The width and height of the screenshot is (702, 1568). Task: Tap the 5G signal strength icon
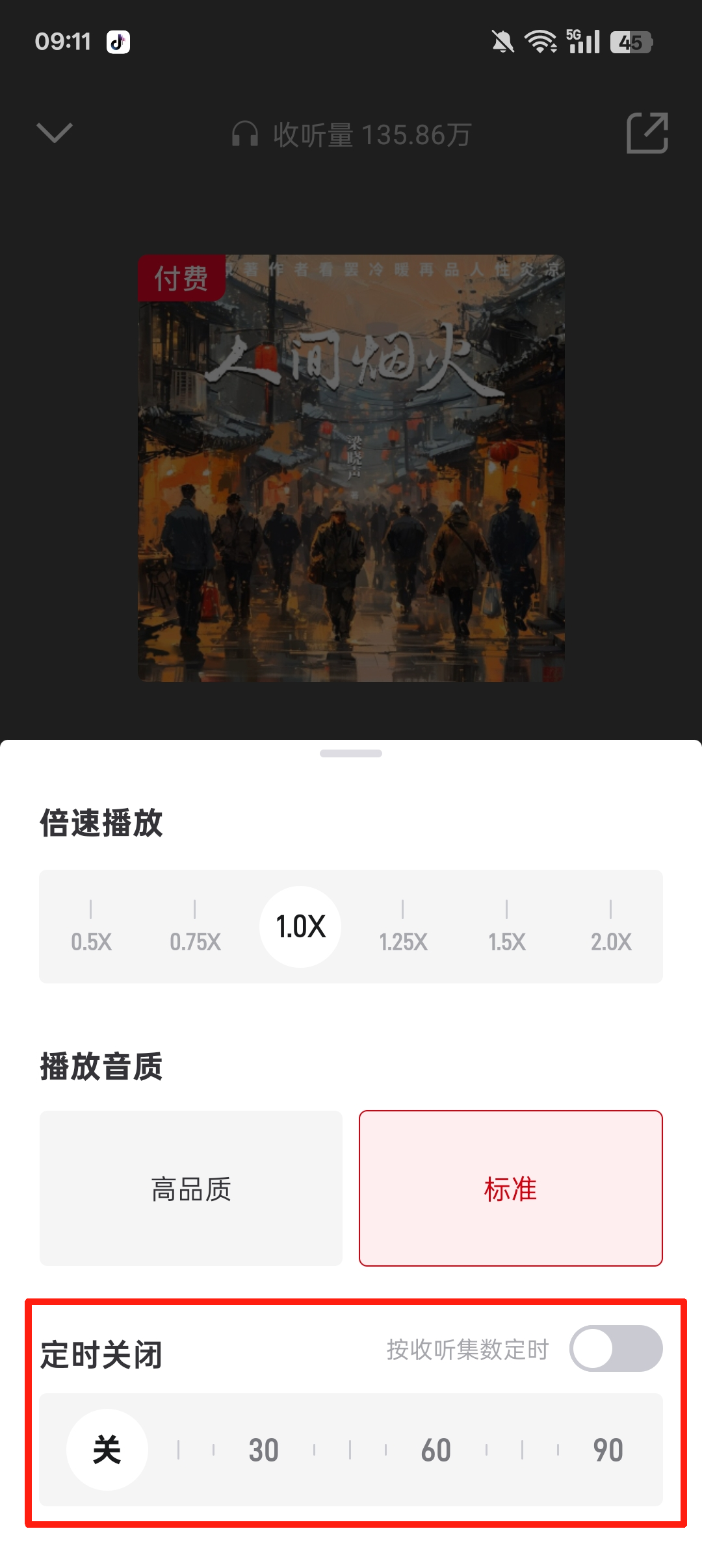pos(584,42)
